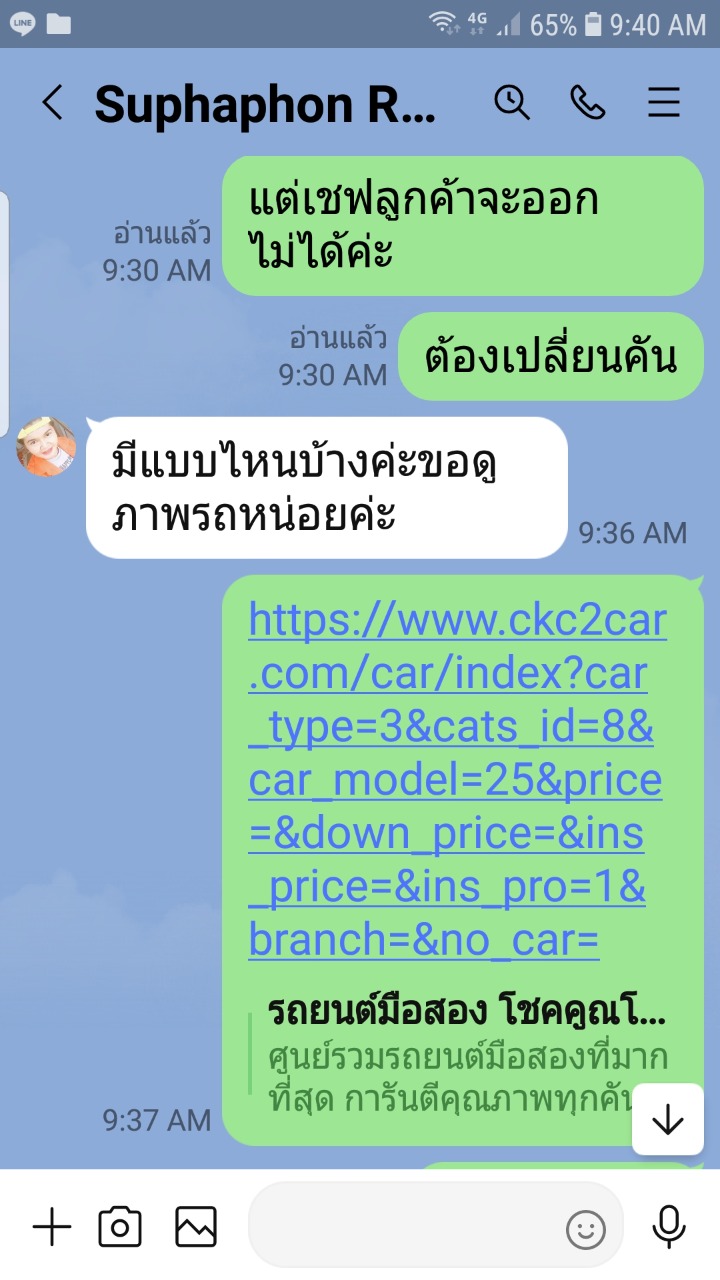
Task: Record a voice message with microphone
Action: [668, 1226]
